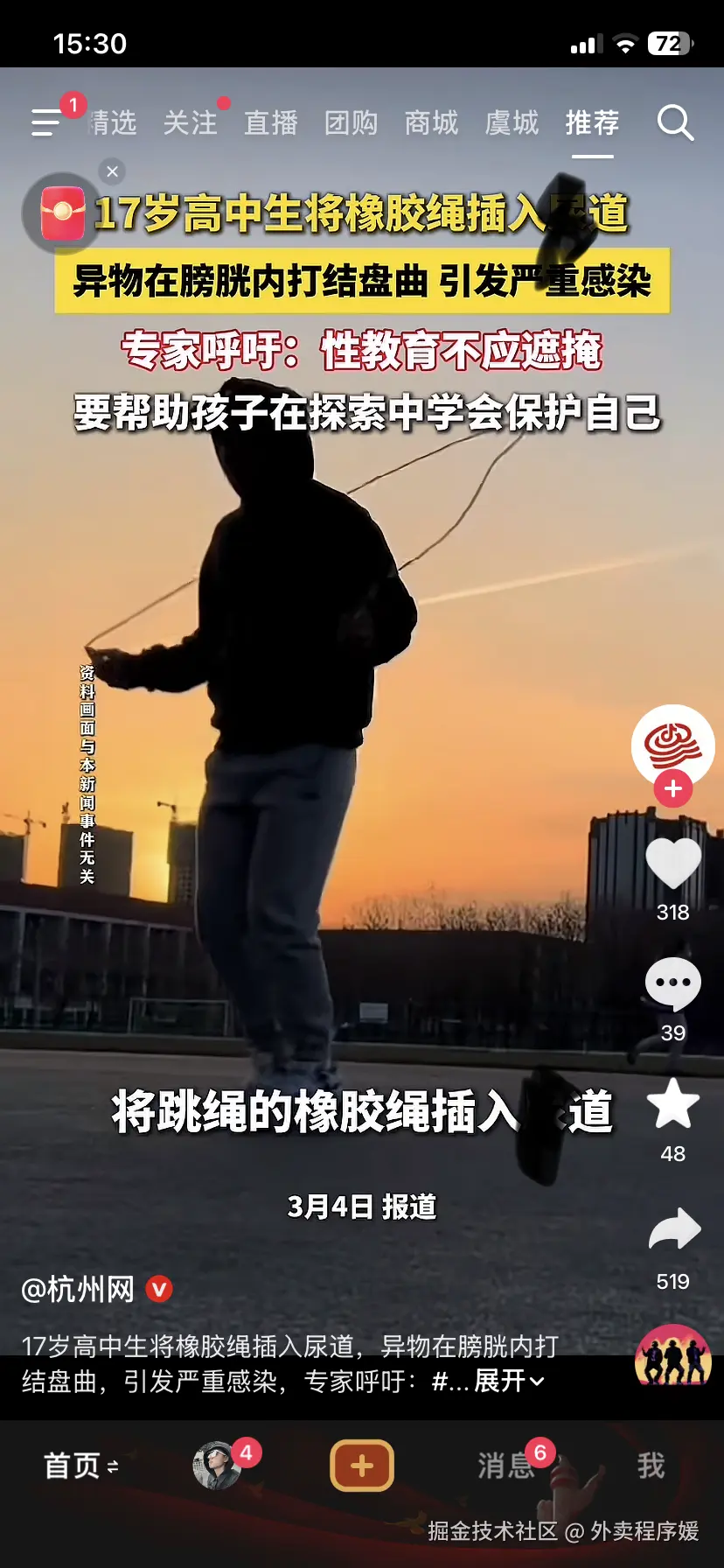The width and height of the screenshot is (724, 1568).
Task: Open 消息 with the badge count 6
Action: 505,1465
